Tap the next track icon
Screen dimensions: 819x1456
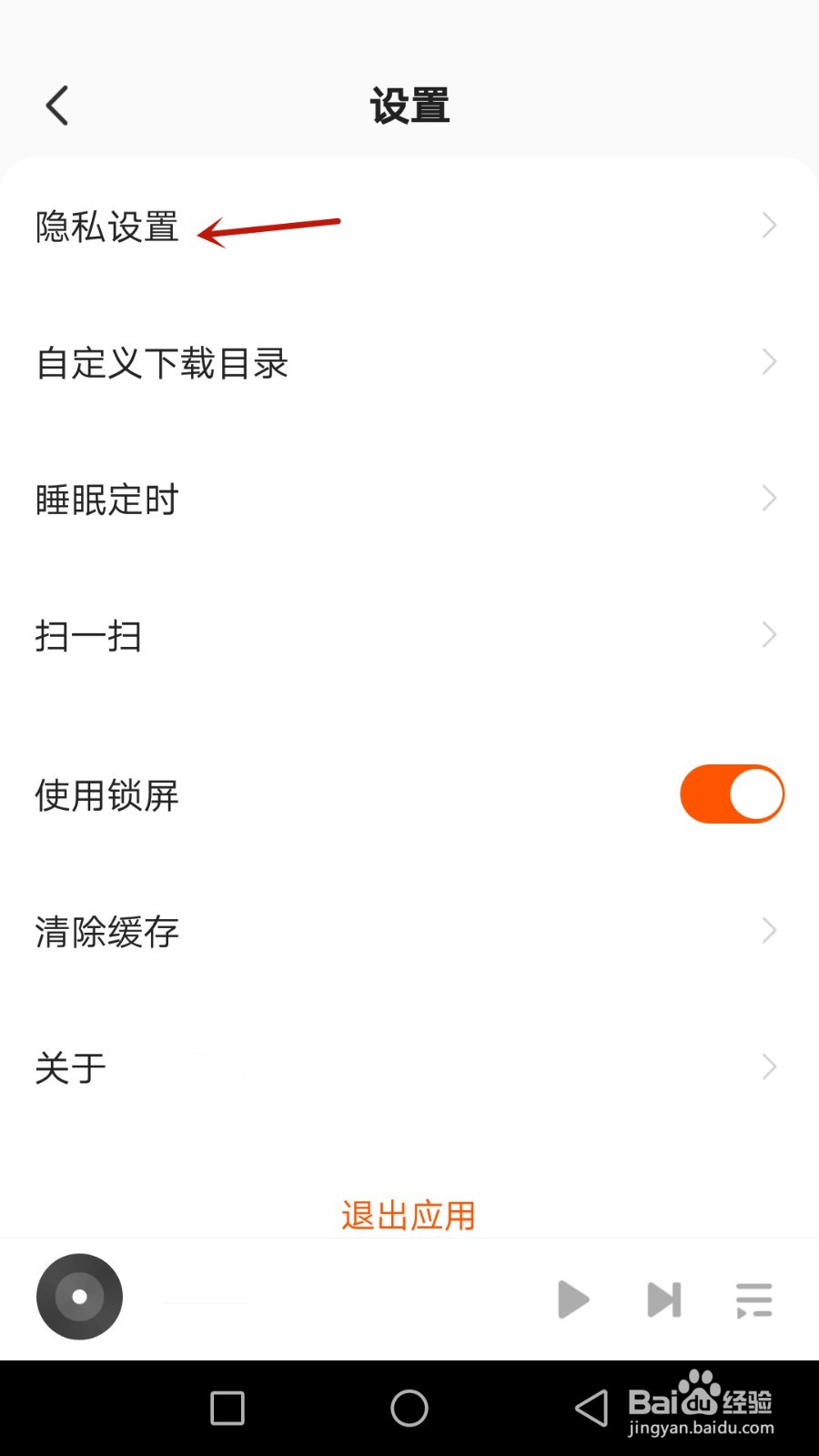(x=663, y=1299)
